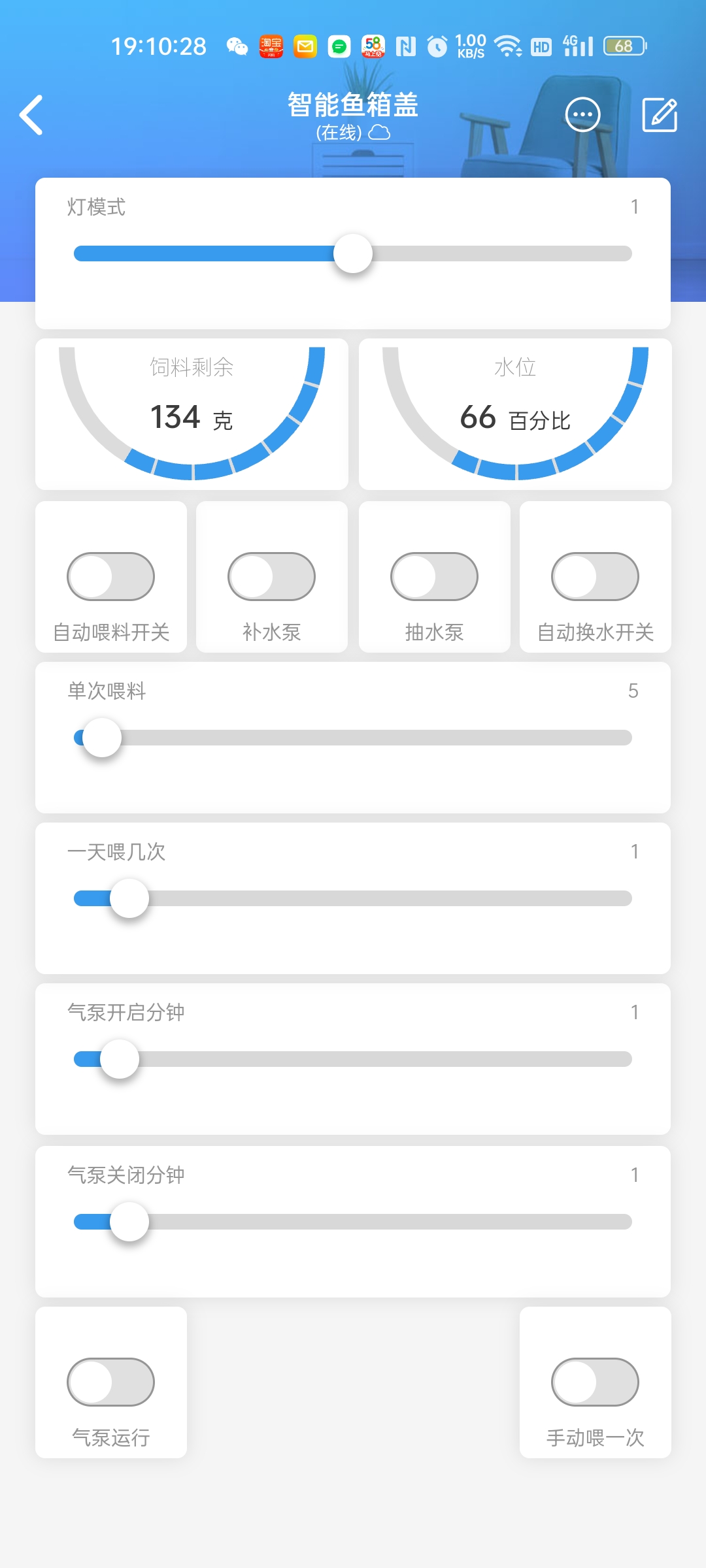Go back using the back arrow

[x=31, y=115]
